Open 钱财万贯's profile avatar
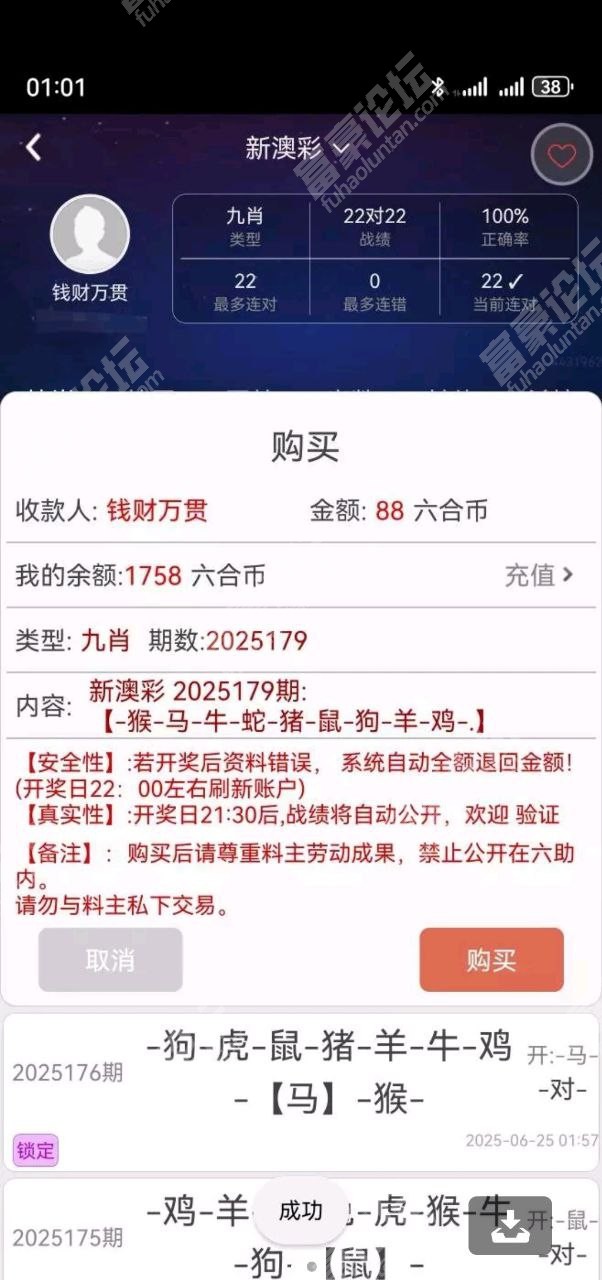Viewport: 602px width, 1280px height. point(90,235)
